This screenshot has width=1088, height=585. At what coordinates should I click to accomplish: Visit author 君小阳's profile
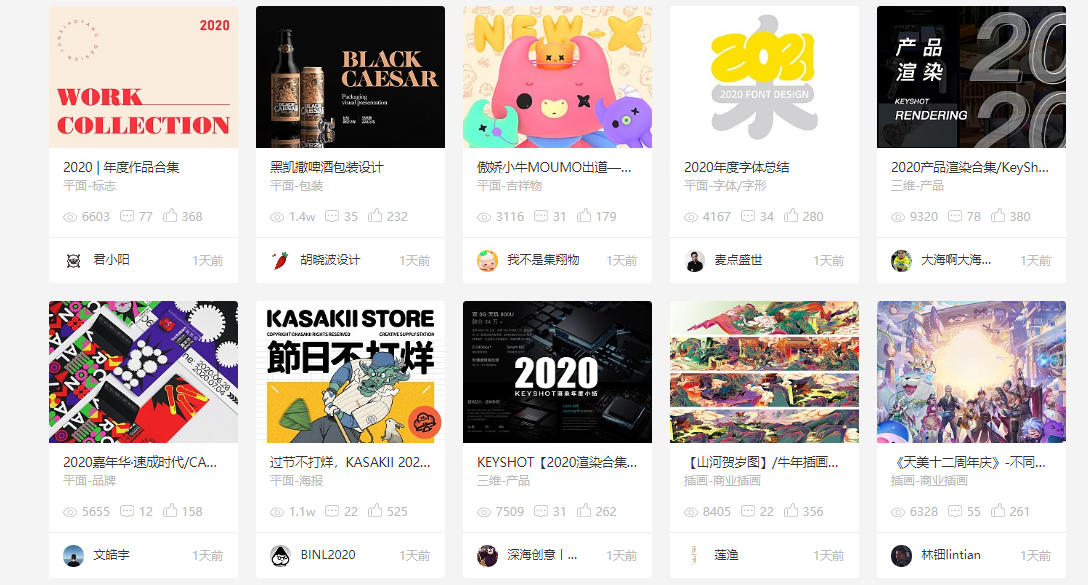coord(111,260)
